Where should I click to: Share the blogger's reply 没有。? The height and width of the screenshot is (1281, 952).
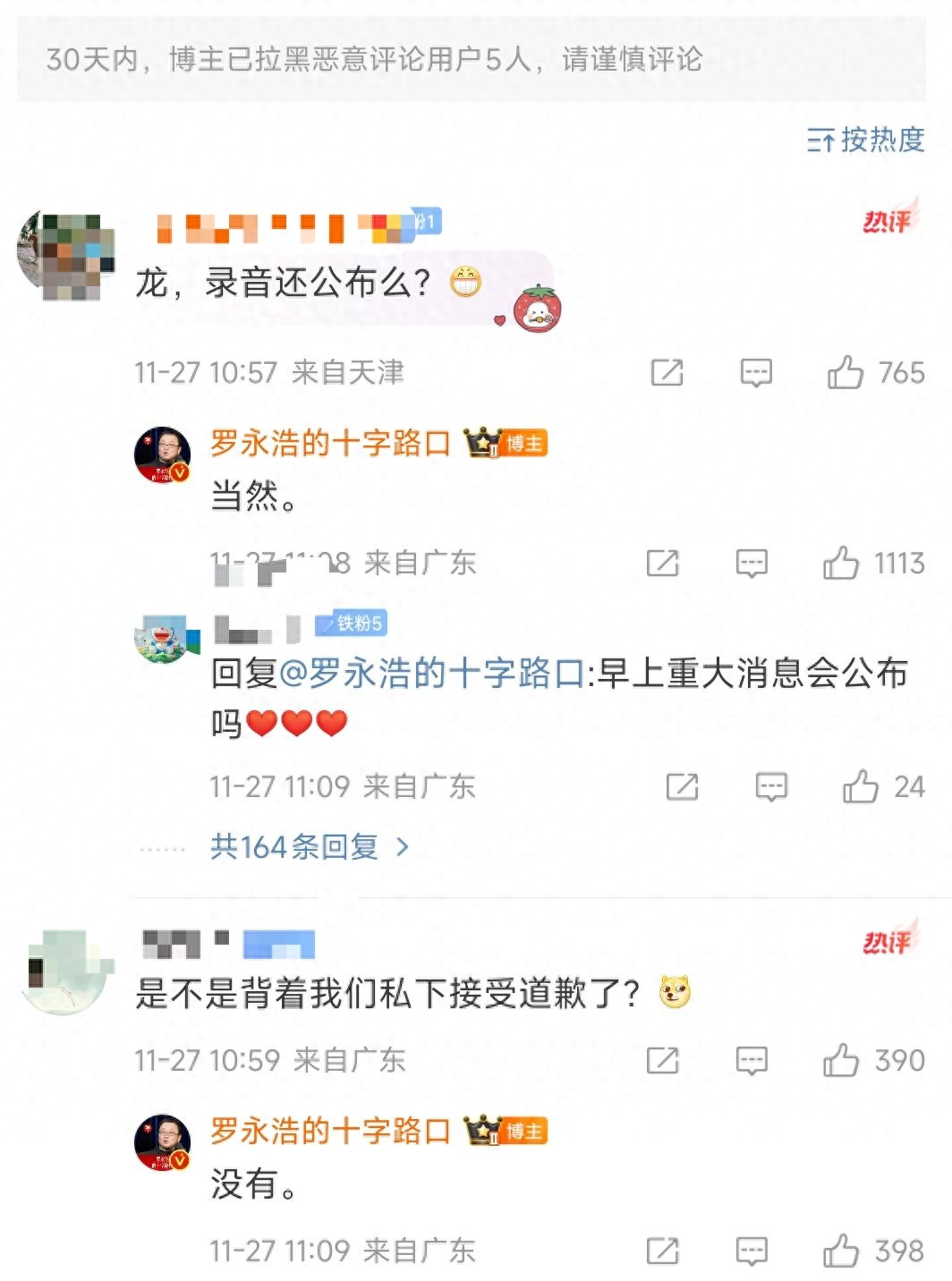663,1251
